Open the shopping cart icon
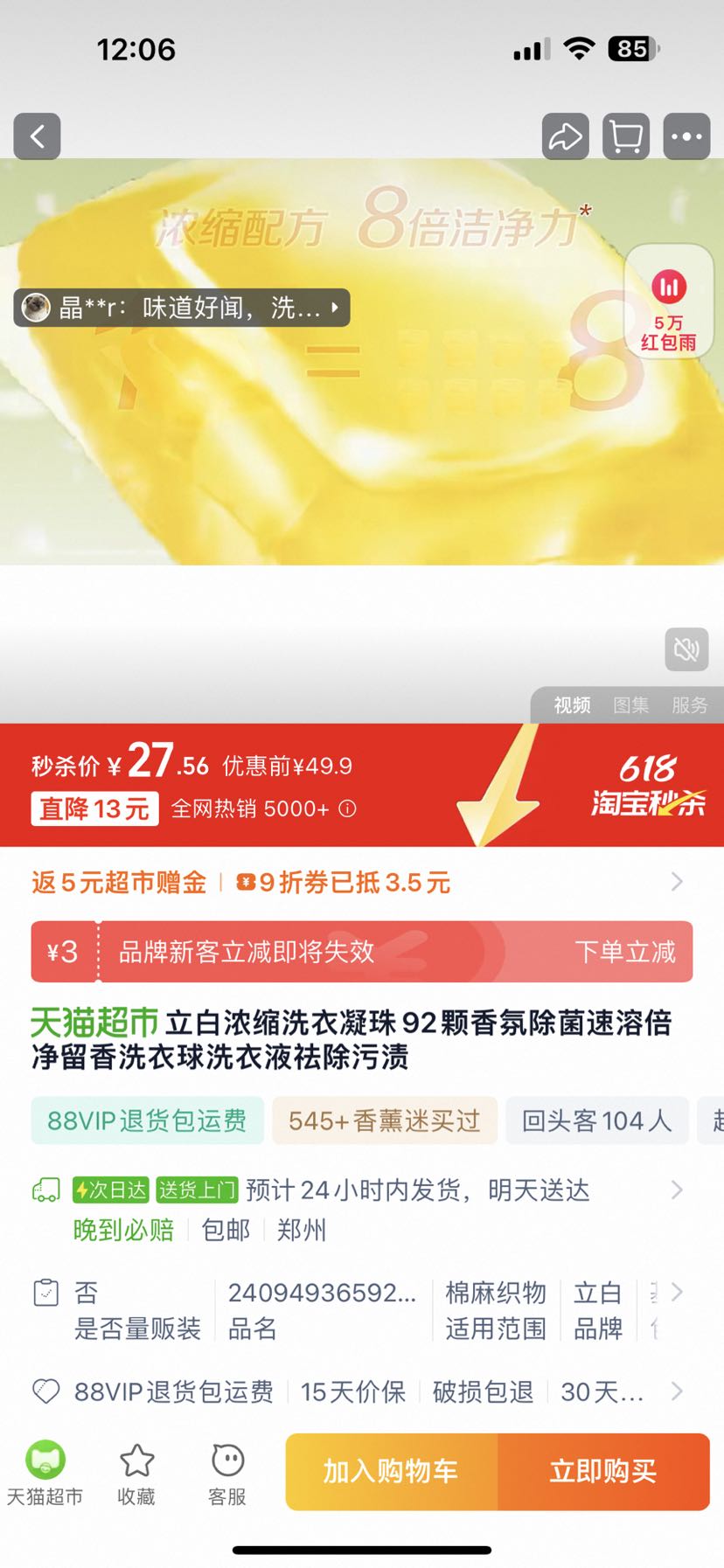This screenshot has height=1568, width=724. click(626, 136)
